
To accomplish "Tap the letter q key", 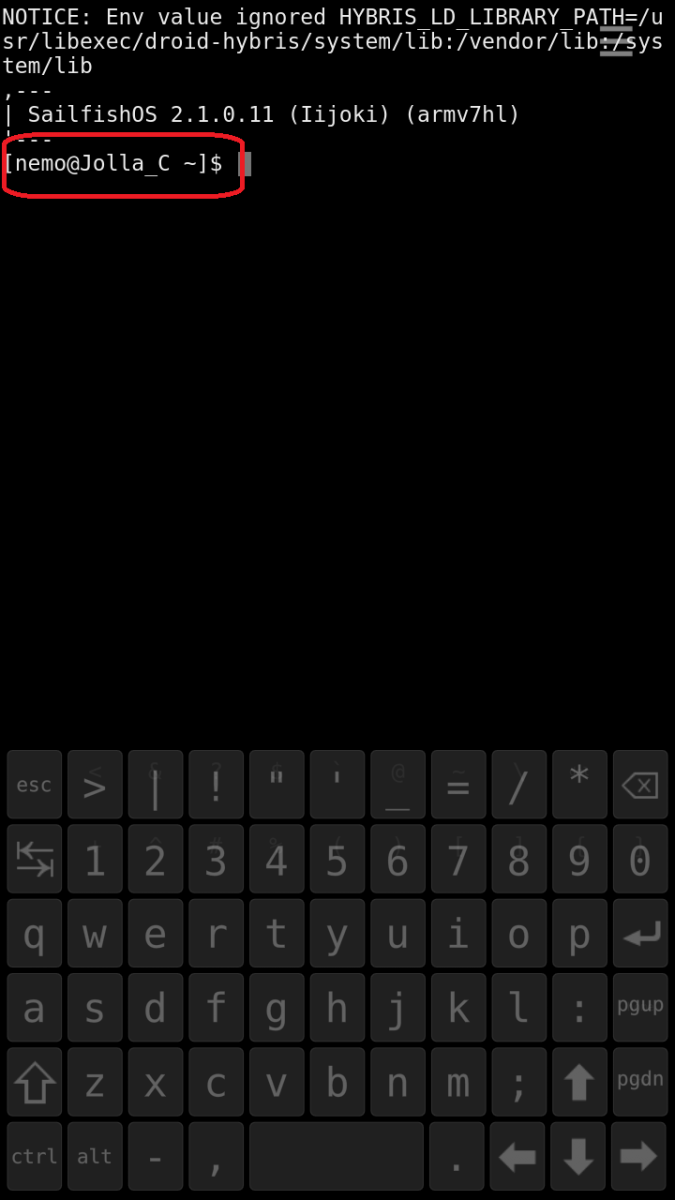I will tap(34, 934).
